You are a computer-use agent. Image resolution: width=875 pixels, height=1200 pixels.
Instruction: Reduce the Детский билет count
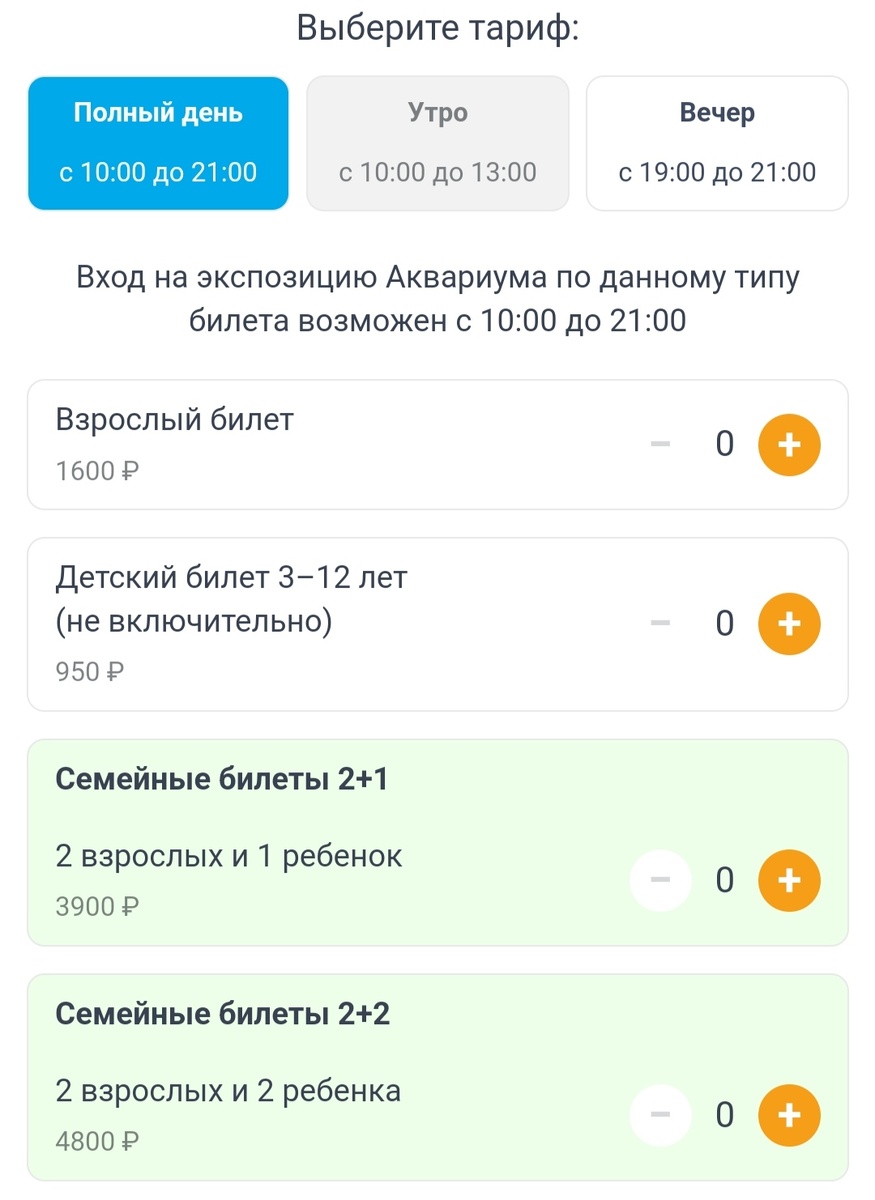click(660, 624)
